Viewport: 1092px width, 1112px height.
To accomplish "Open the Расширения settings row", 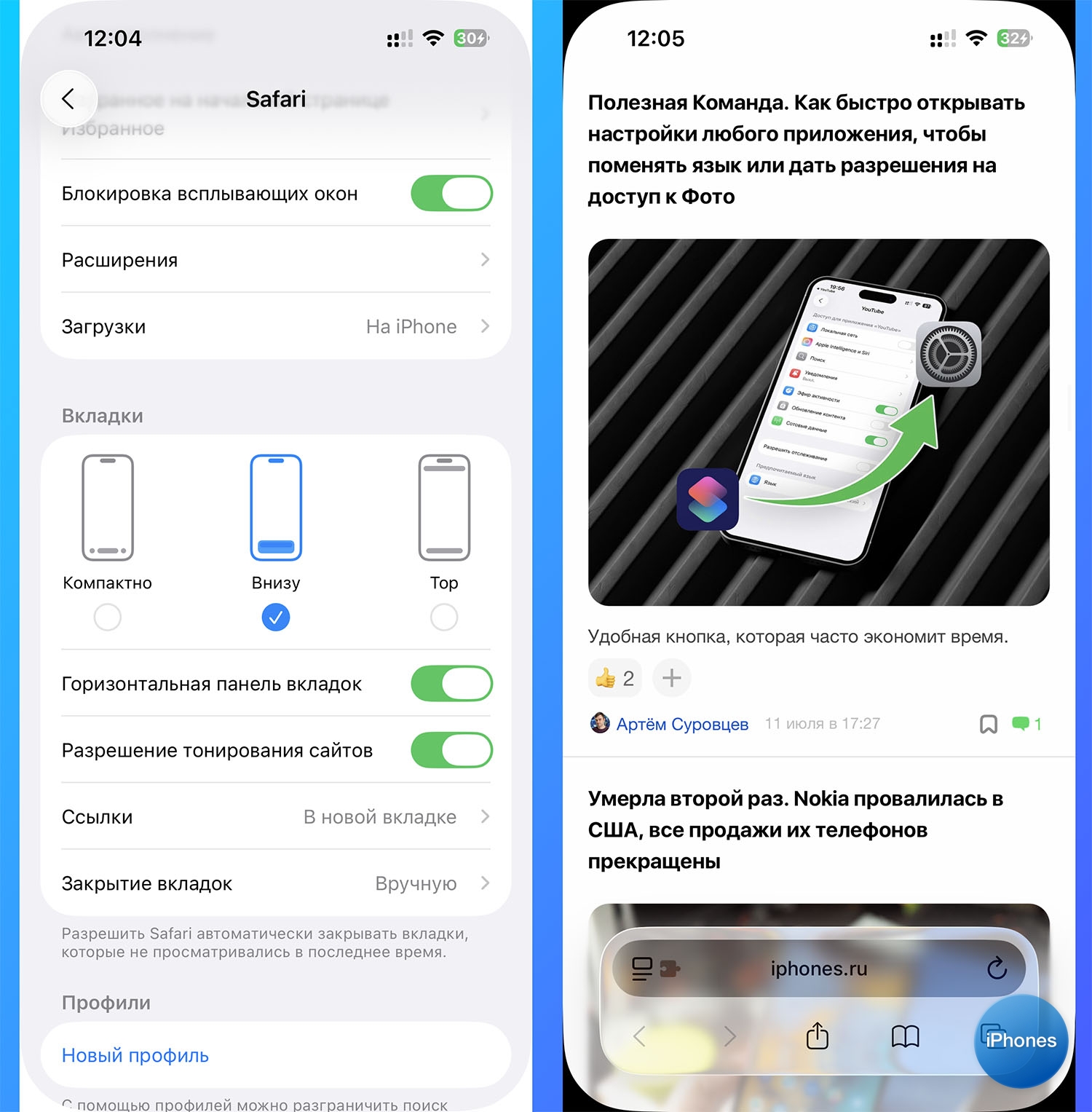I will [x=275, y=260].
